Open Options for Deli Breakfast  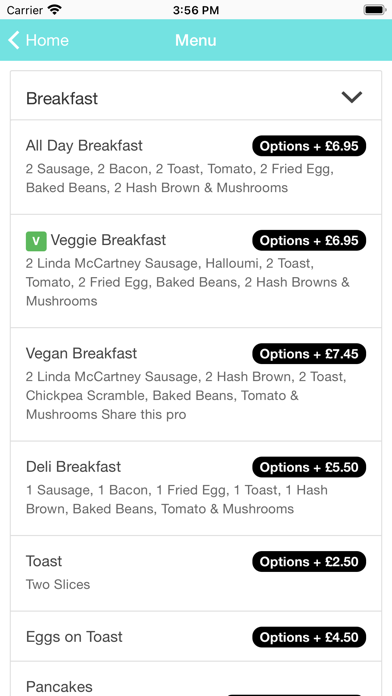coord(309,467)
